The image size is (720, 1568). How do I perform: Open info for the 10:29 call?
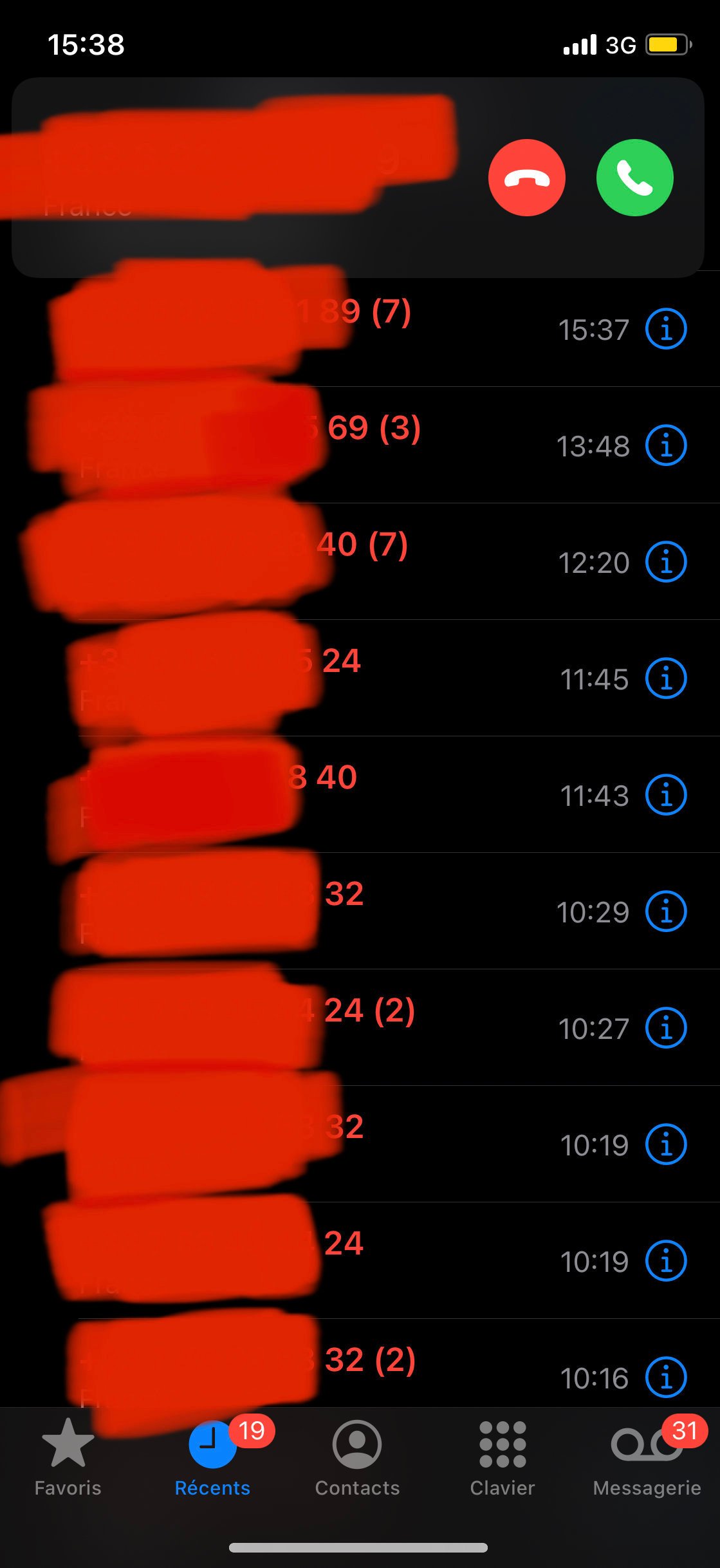pos(666,911)
